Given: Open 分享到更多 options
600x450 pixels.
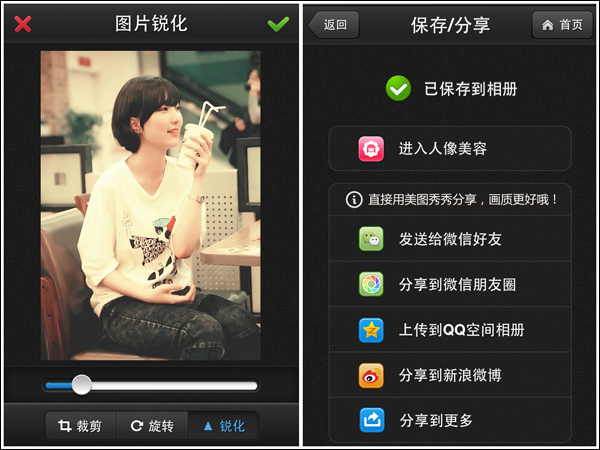Looking at the screenshot, I should [x=450, y=420].
